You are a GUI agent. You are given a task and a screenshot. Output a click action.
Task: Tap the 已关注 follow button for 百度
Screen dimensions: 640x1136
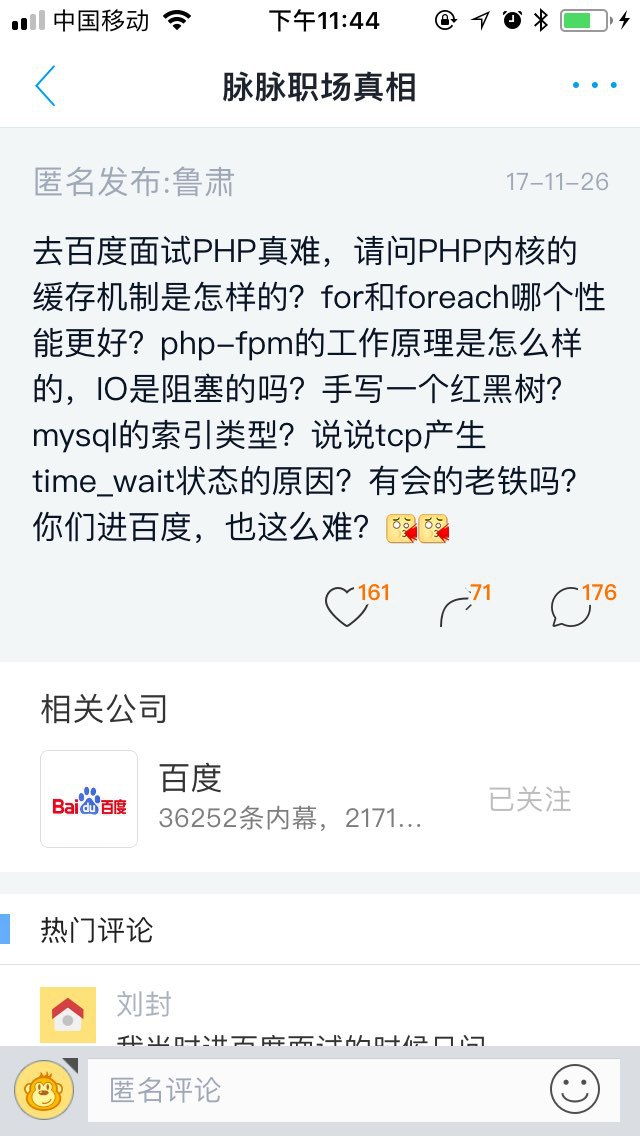tap(530, 799)
